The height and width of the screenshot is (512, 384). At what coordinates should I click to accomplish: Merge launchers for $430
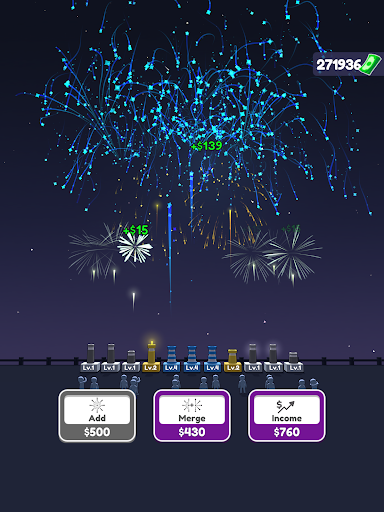(192, 416)
